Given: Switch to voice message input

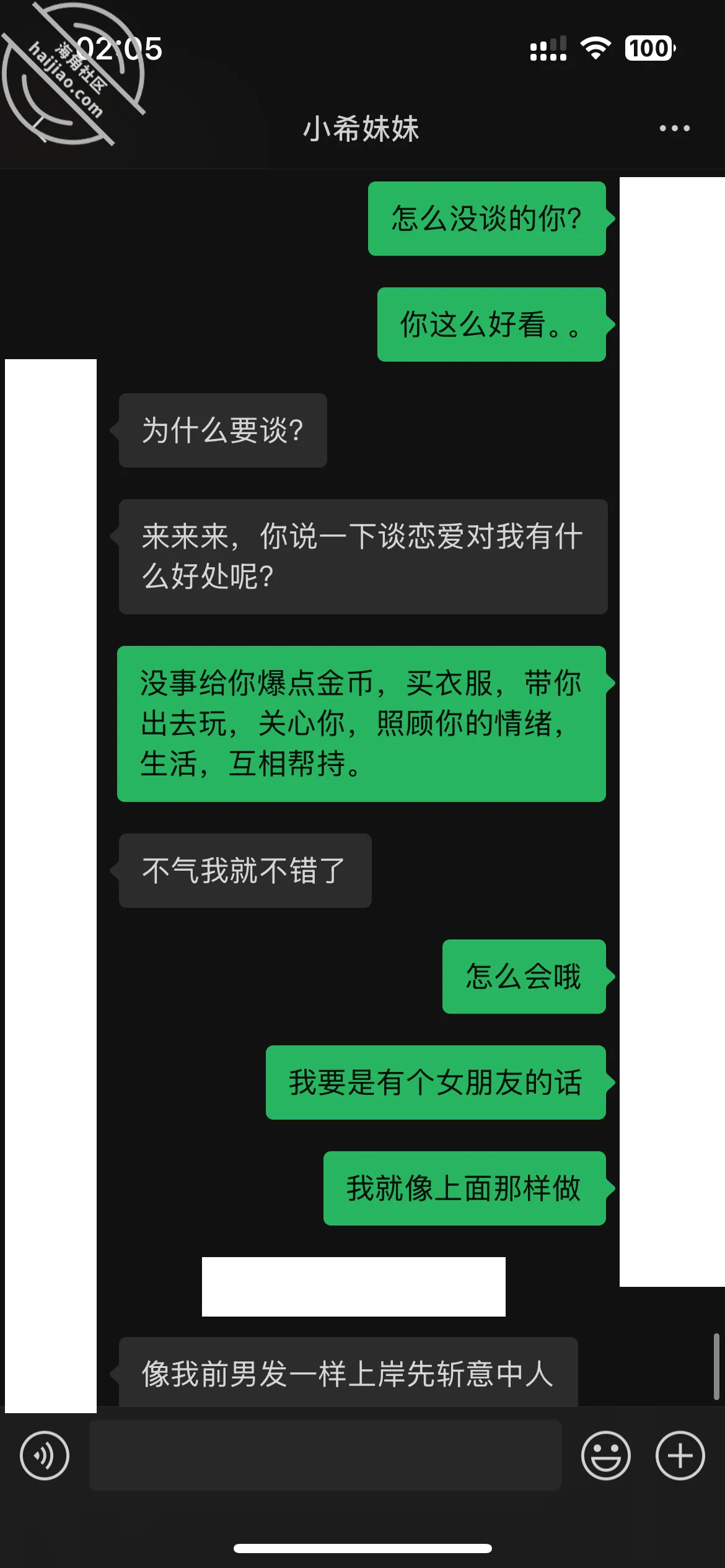Looking at the screenshot, I should pos(45,1455).
